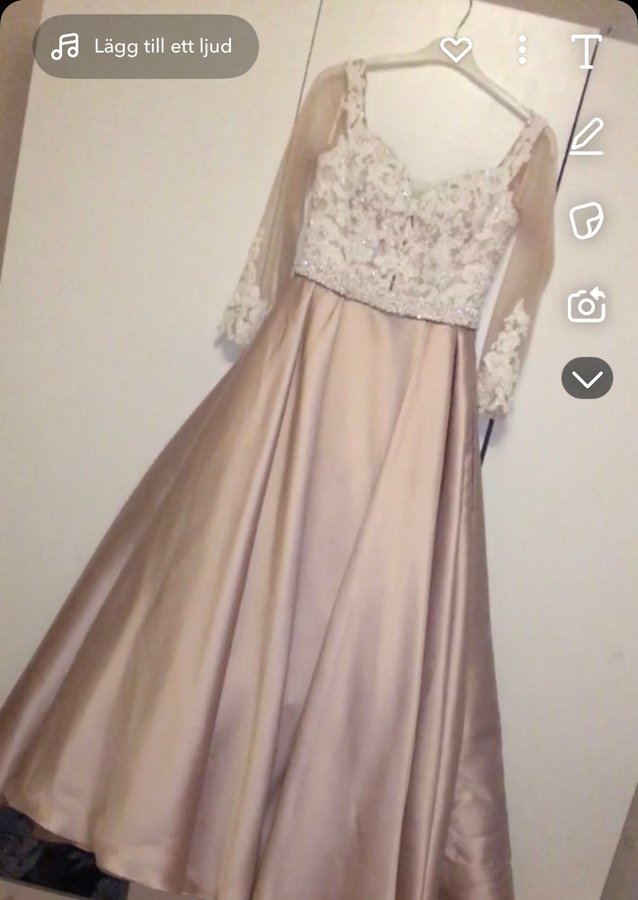Open the sticker tool
638x900 pixels.
(587, 220)
